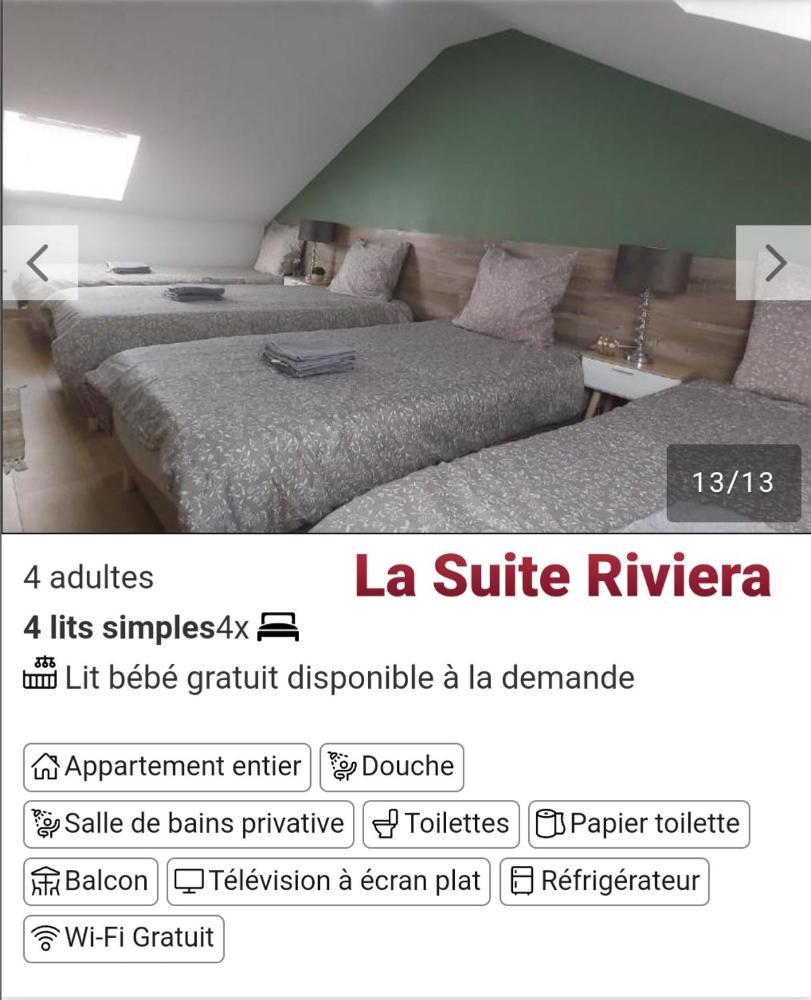This screenshot has height=1000, width=811.
Task: Click the toilet icon on the Toilettes chip
Action: [x=385, y=824]
